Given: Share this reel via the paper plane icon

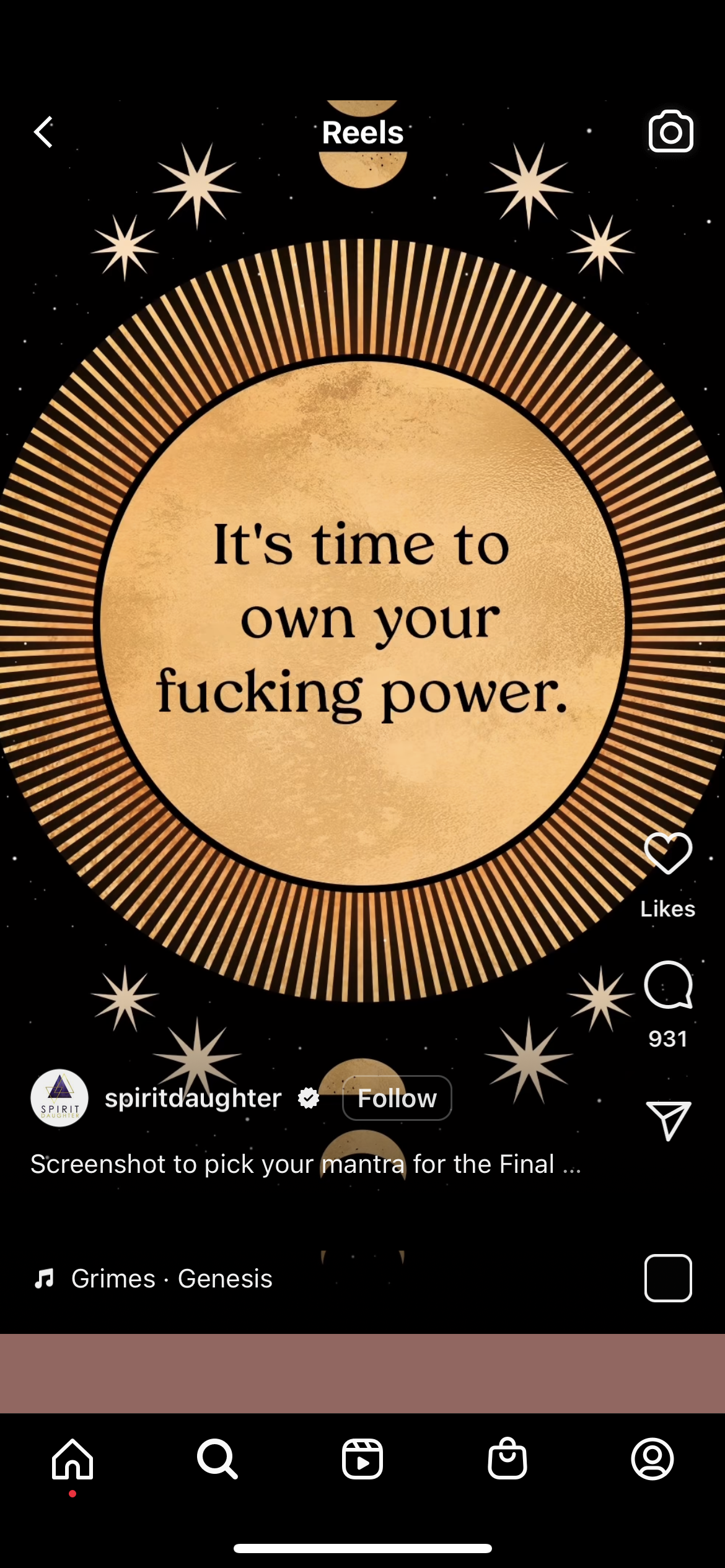Looking at the screenshot, I should pyautogui.click(x=668, y=1120).
